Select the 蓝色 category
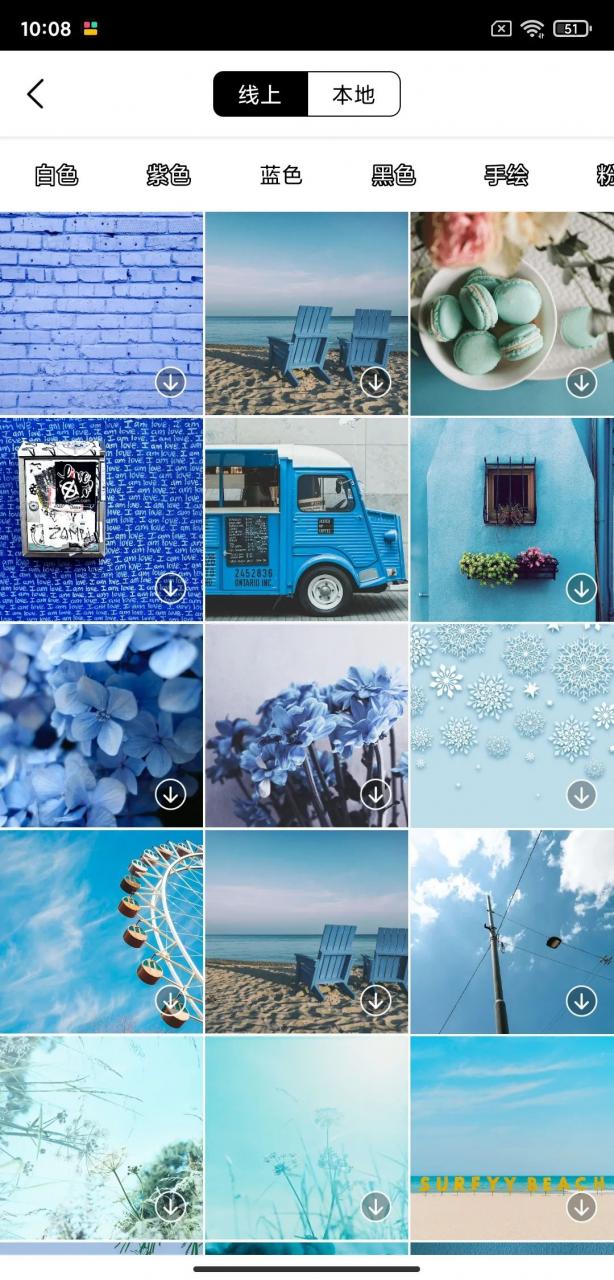The width and height of the screenshot is (614, 1280). (281, 175)
